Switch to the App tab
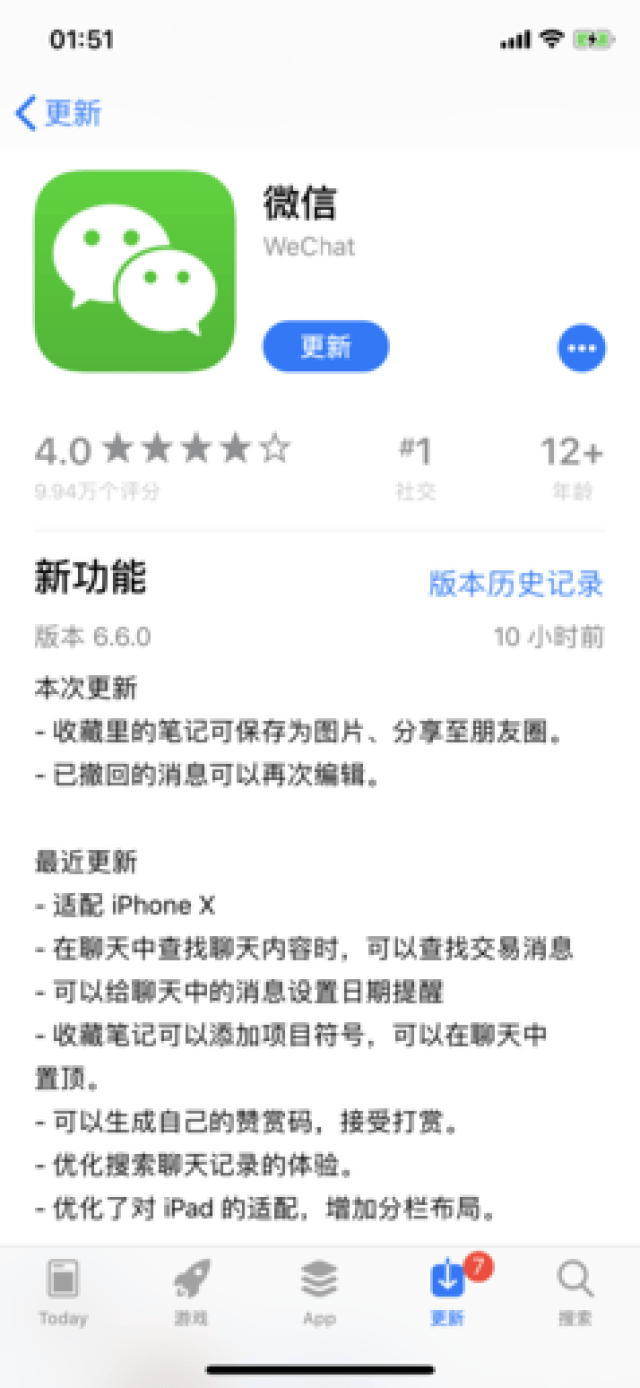This screenshot has height=1388, width=640. (319, 1292)
